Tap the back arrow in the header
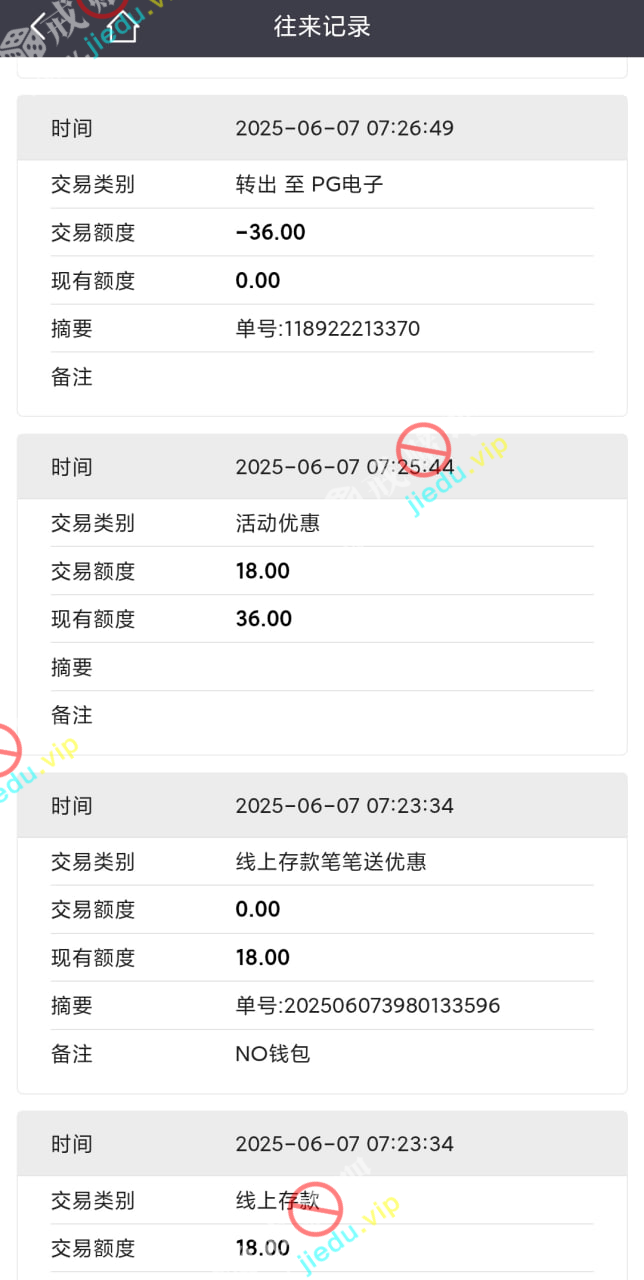The height and width of the screenshot is (1280, 644). pos(38,27)
